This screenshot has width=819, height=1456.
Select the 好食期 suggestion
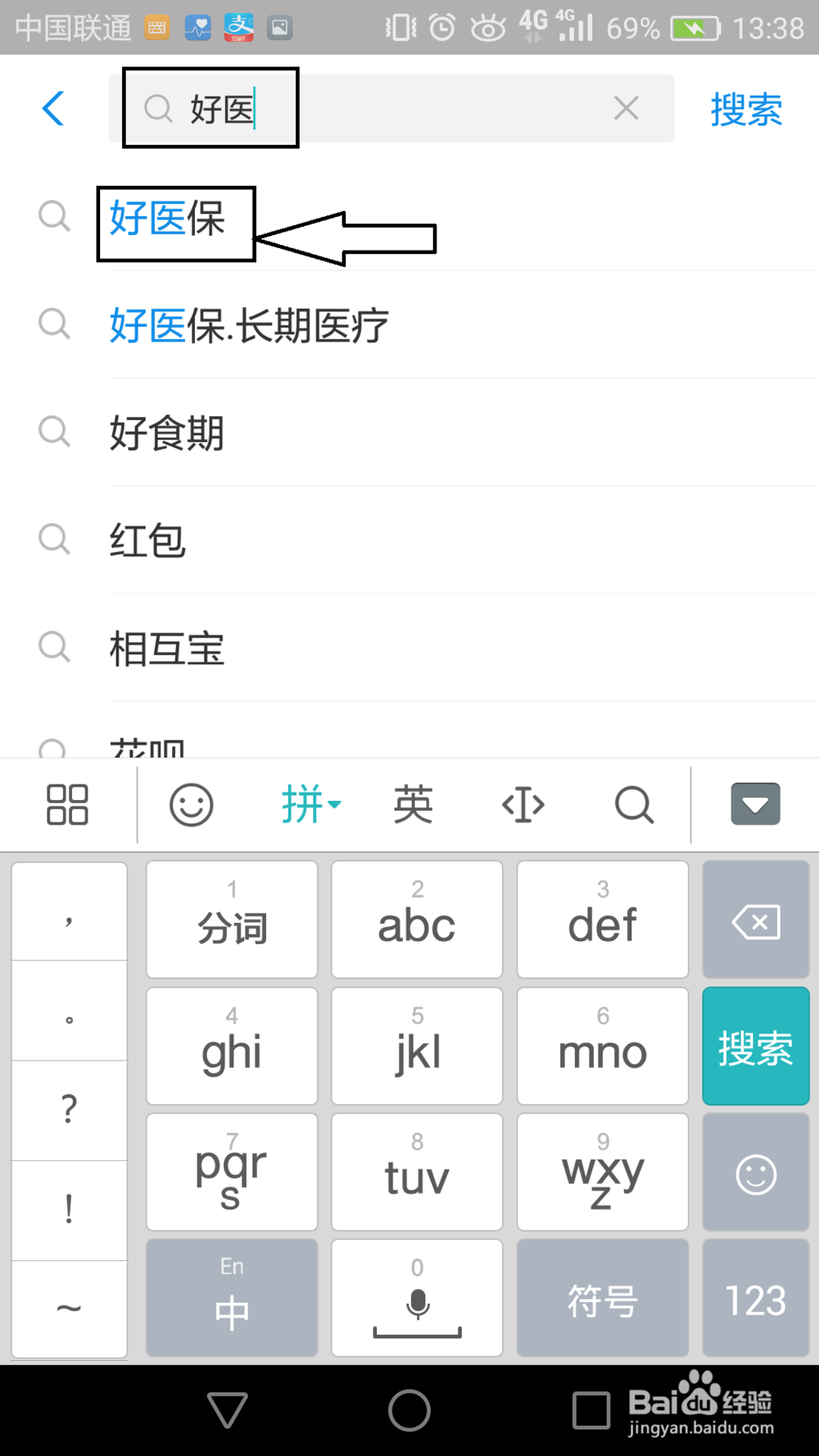(166, 434)
